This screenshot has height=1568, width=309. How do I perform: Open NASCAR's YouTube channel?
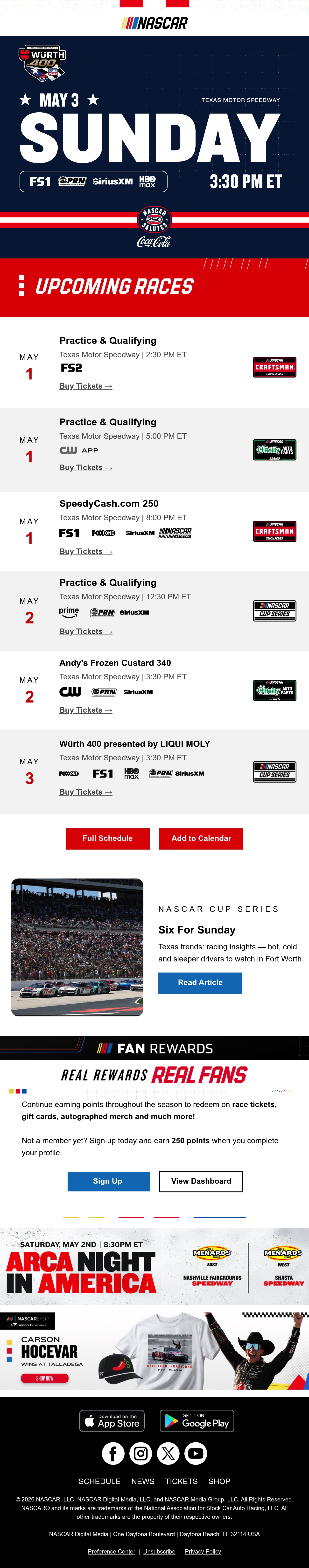click(x=196, y=1453)
